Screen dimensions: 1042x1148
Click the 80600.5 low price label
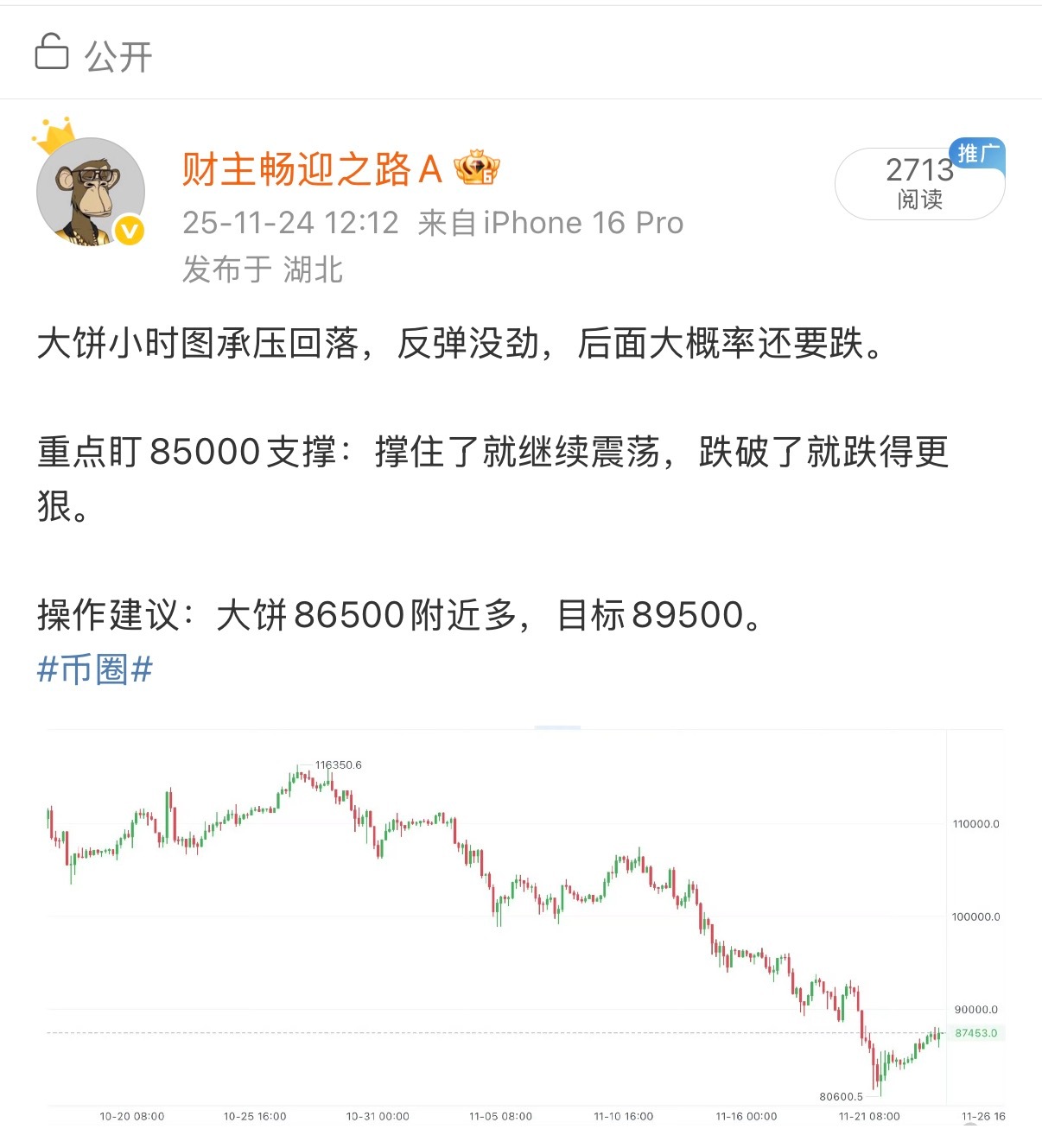[x=840, y=1095]
